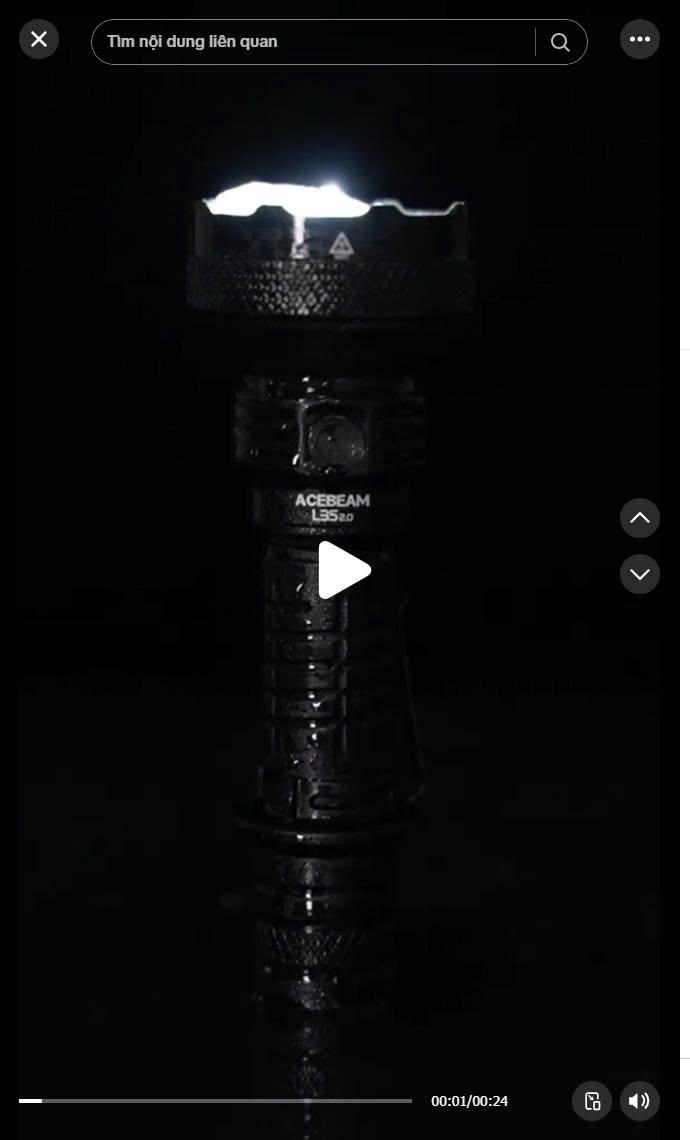Tap the 'Tìm nội dung liên quan' search field
The height and width of the screenshot is (1140, 690).
point(310,42)
